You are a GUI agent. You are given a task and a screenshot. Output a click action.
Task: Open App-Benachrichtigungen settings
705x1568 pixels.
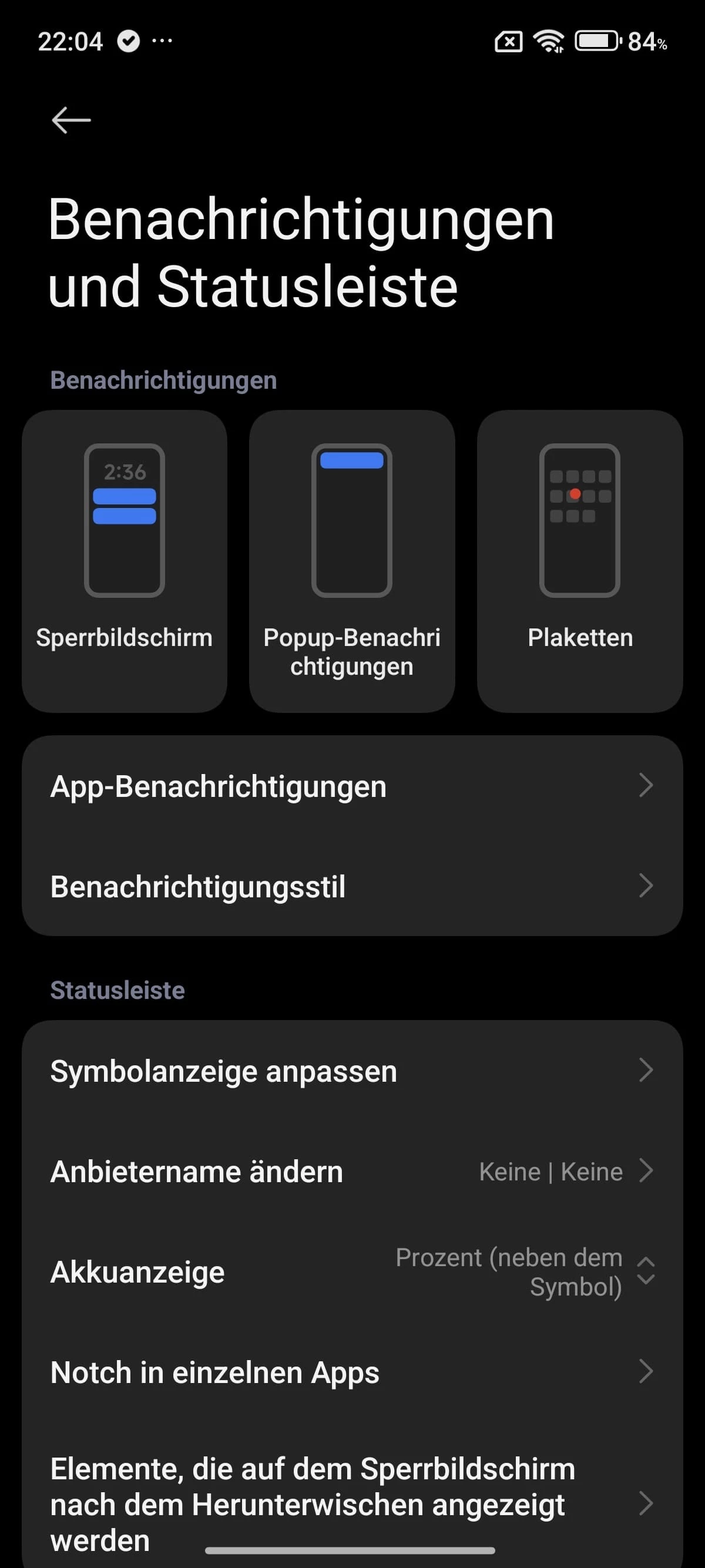click(352, 786)
